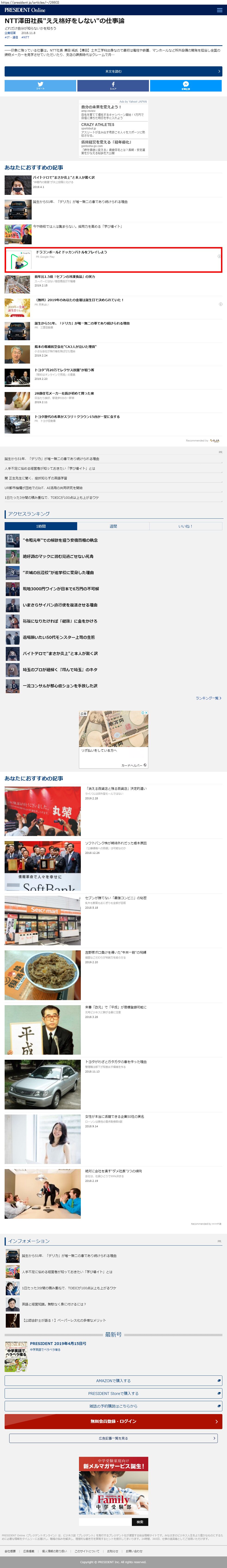Tap PRESIDENT Storeで購入する button

(113, 1393)
